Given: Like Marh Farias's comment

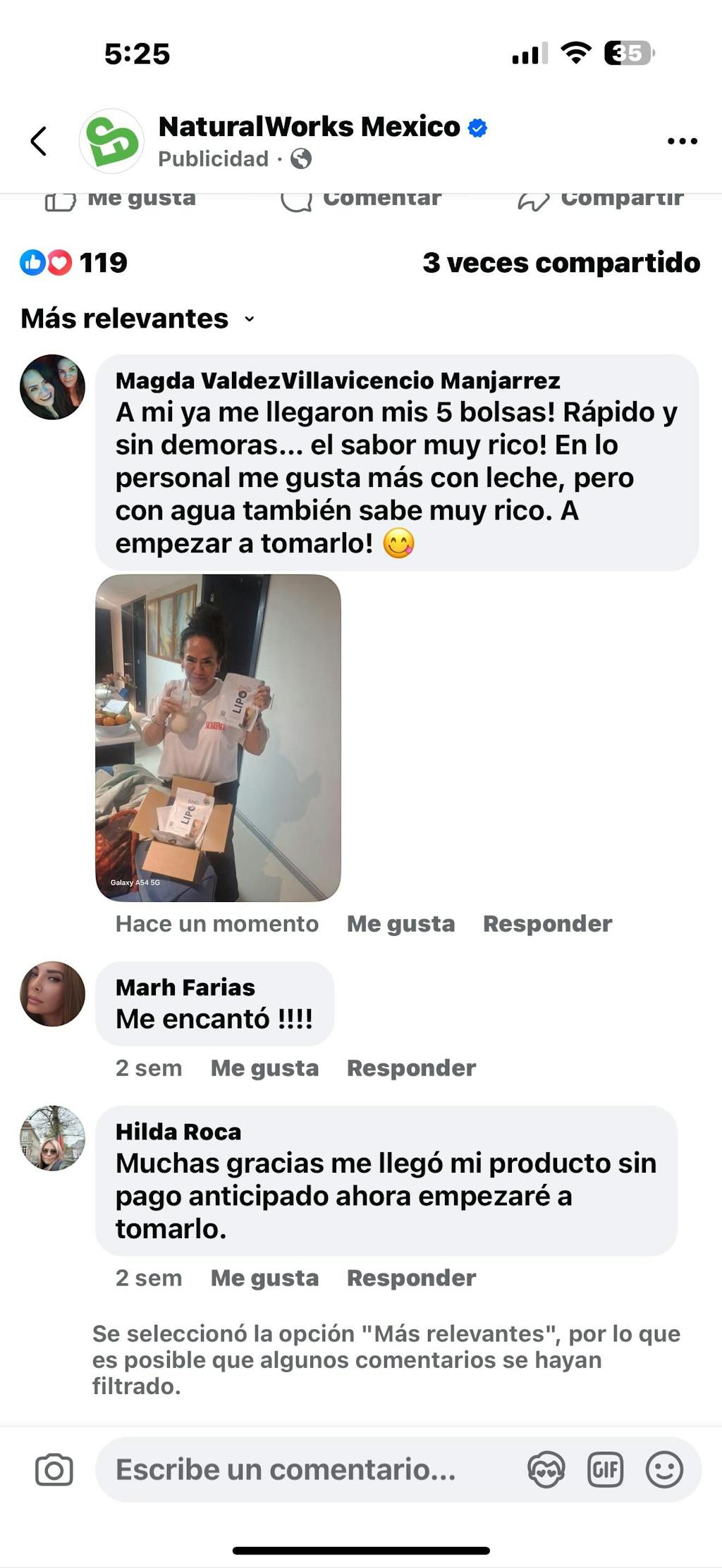Looking at the screenshot, I should (x=264, y=1068).
